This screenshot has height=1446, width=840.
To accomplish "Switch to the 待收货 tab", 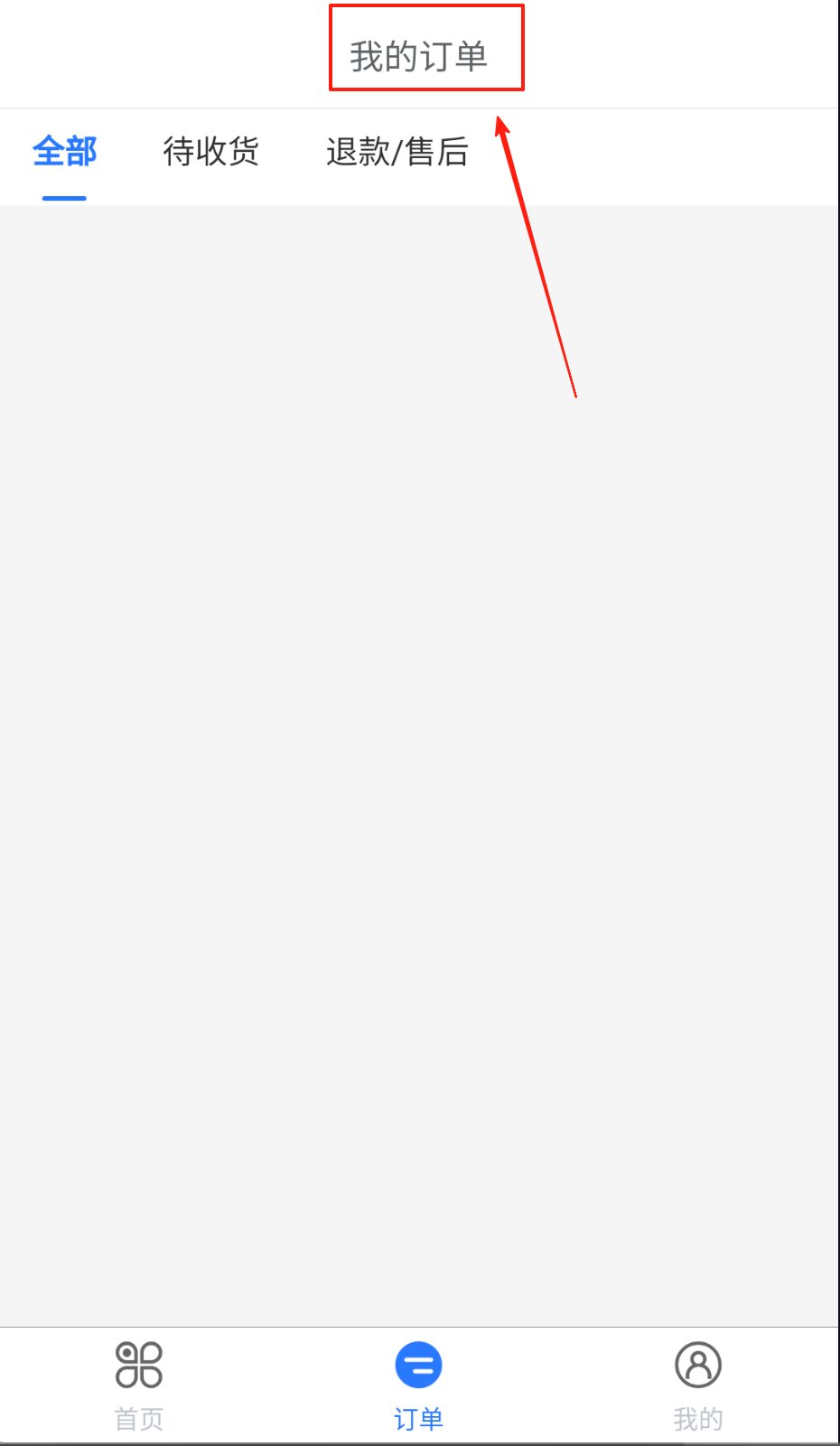I will (x=211, y=152).
